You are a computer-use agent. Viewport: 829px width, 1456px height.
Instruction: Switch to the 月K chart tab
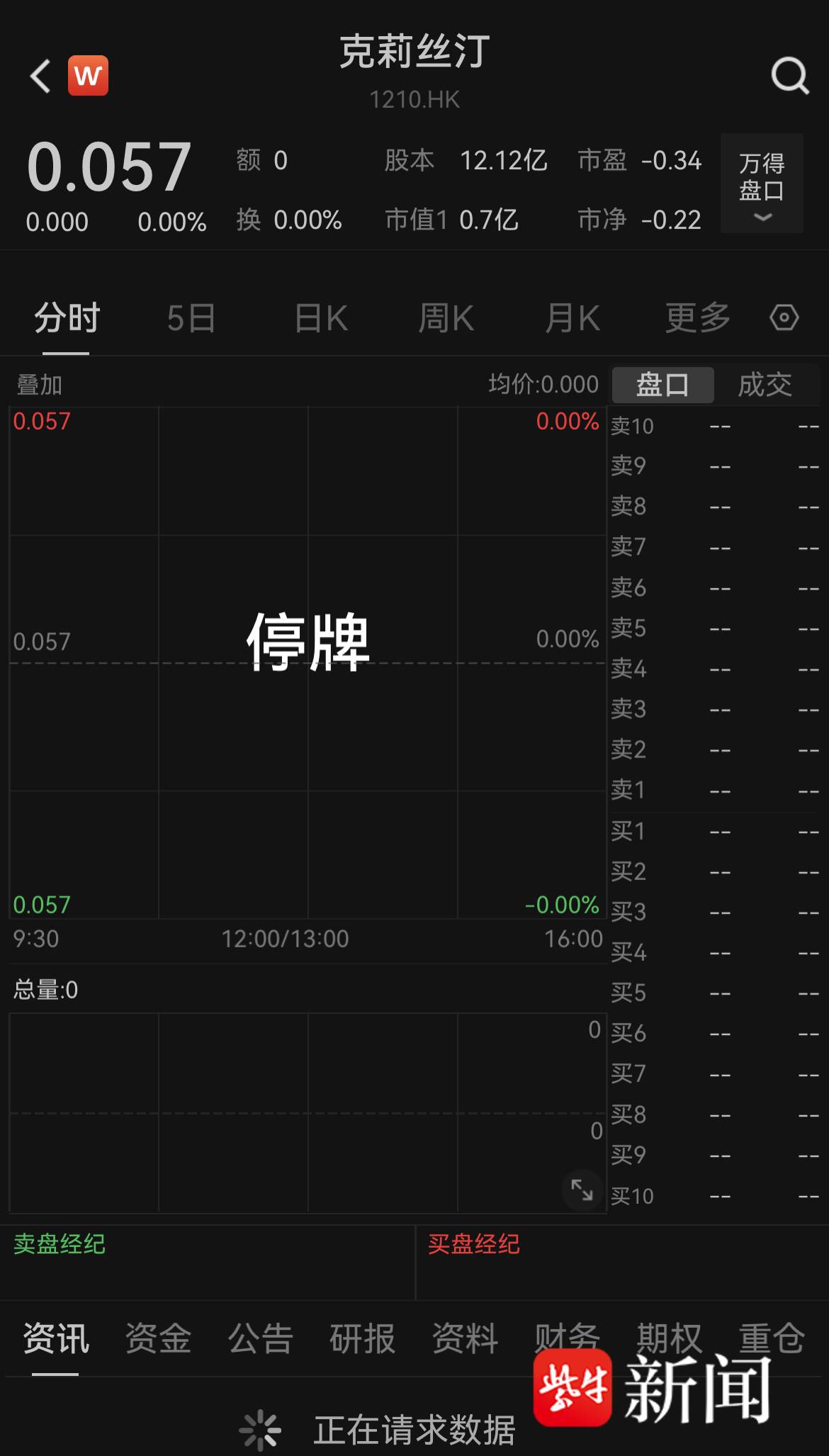pos(573,318)
